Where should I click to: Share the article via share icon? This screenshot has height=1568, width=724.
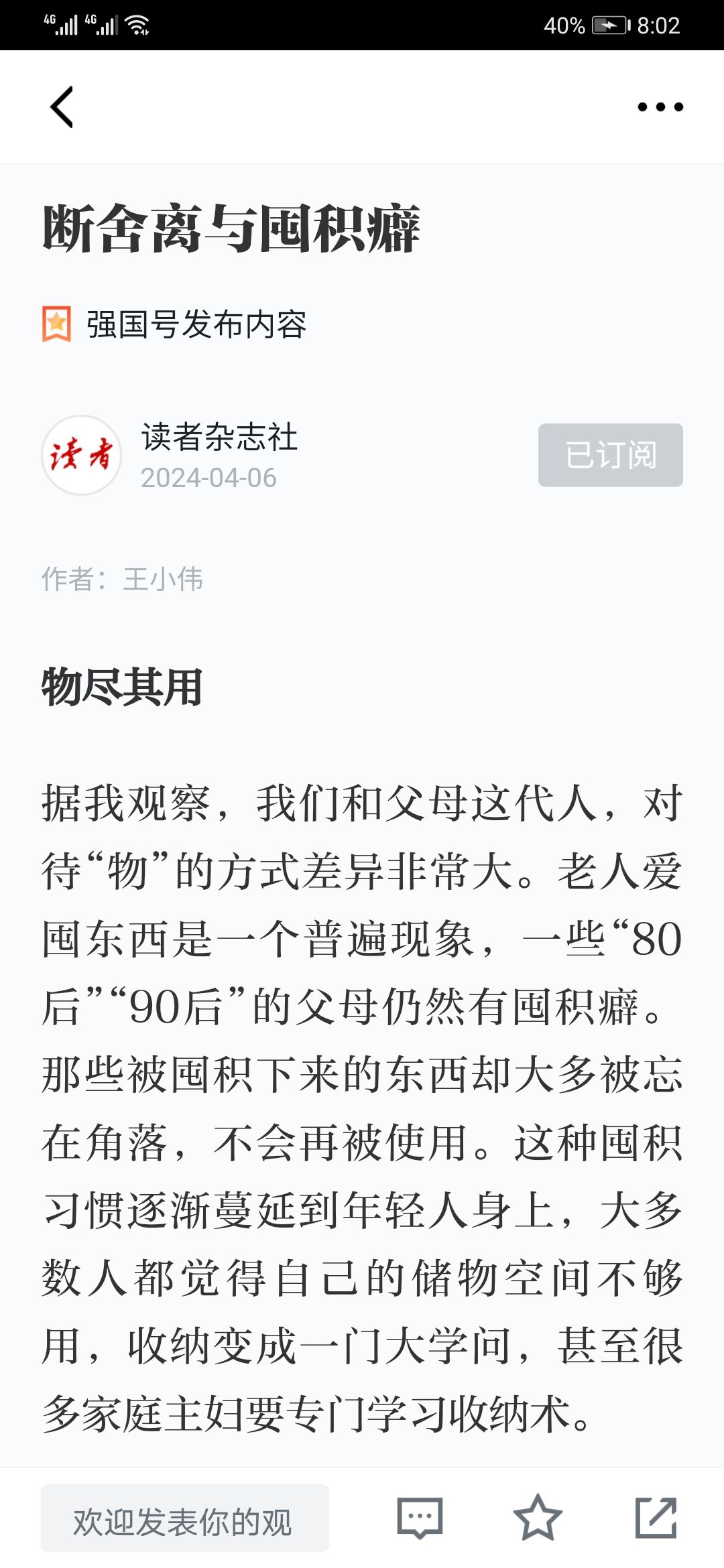click(x=656, y=1518)
